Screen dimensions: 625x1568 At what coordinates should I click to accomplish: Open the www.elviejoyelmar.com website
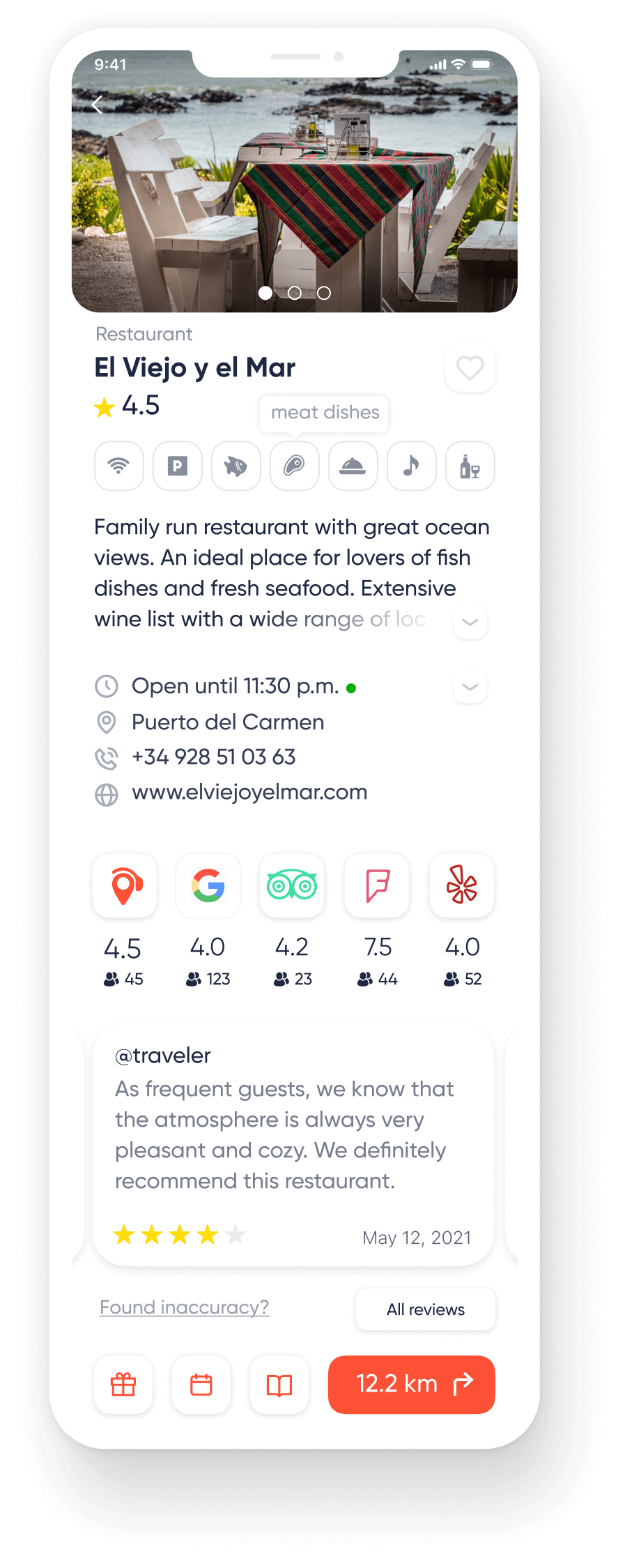(x=249, y=792)
